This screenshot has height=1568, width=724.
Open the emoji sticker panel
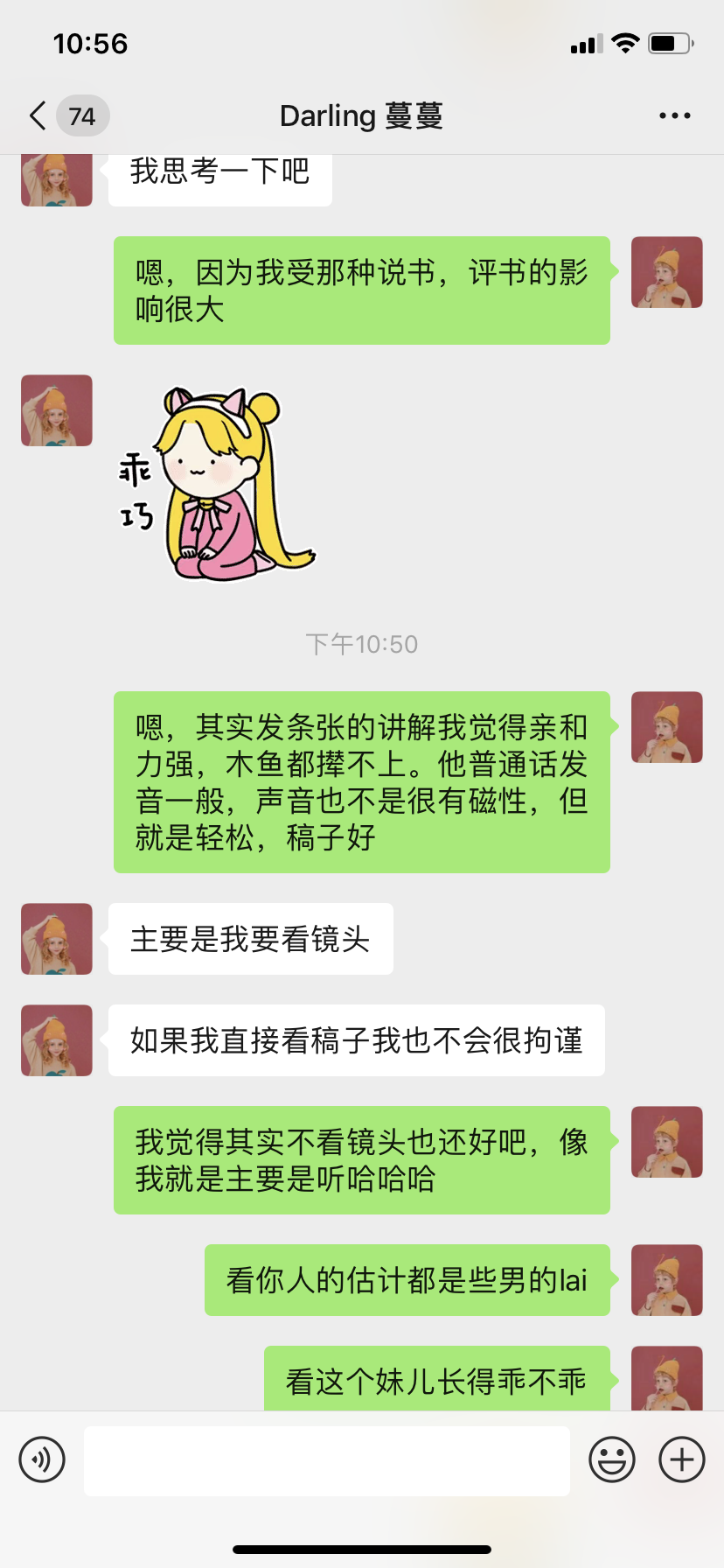coord(612,1459)
